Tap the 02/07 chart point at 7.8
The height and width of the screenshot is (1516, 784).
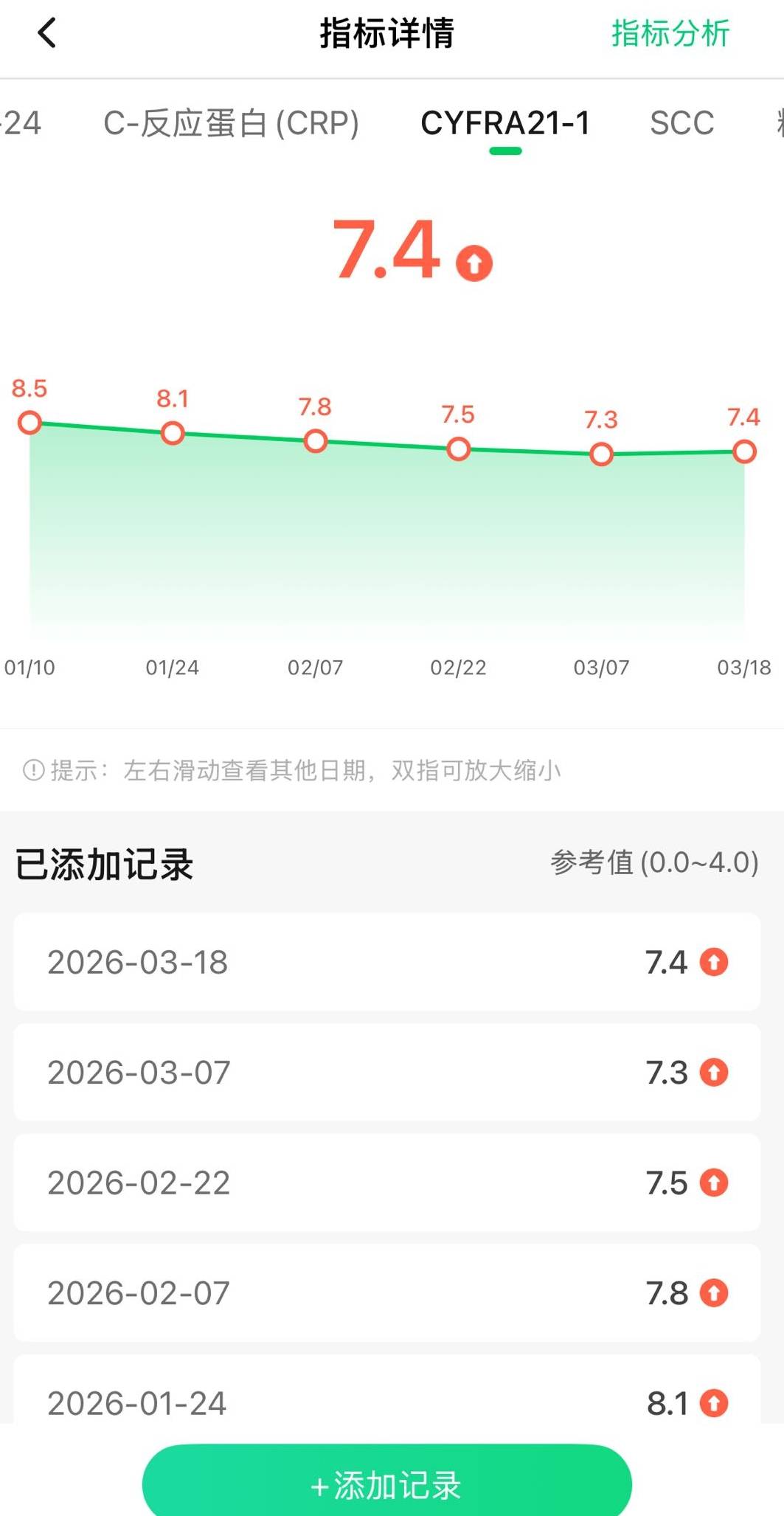point(316,441)
